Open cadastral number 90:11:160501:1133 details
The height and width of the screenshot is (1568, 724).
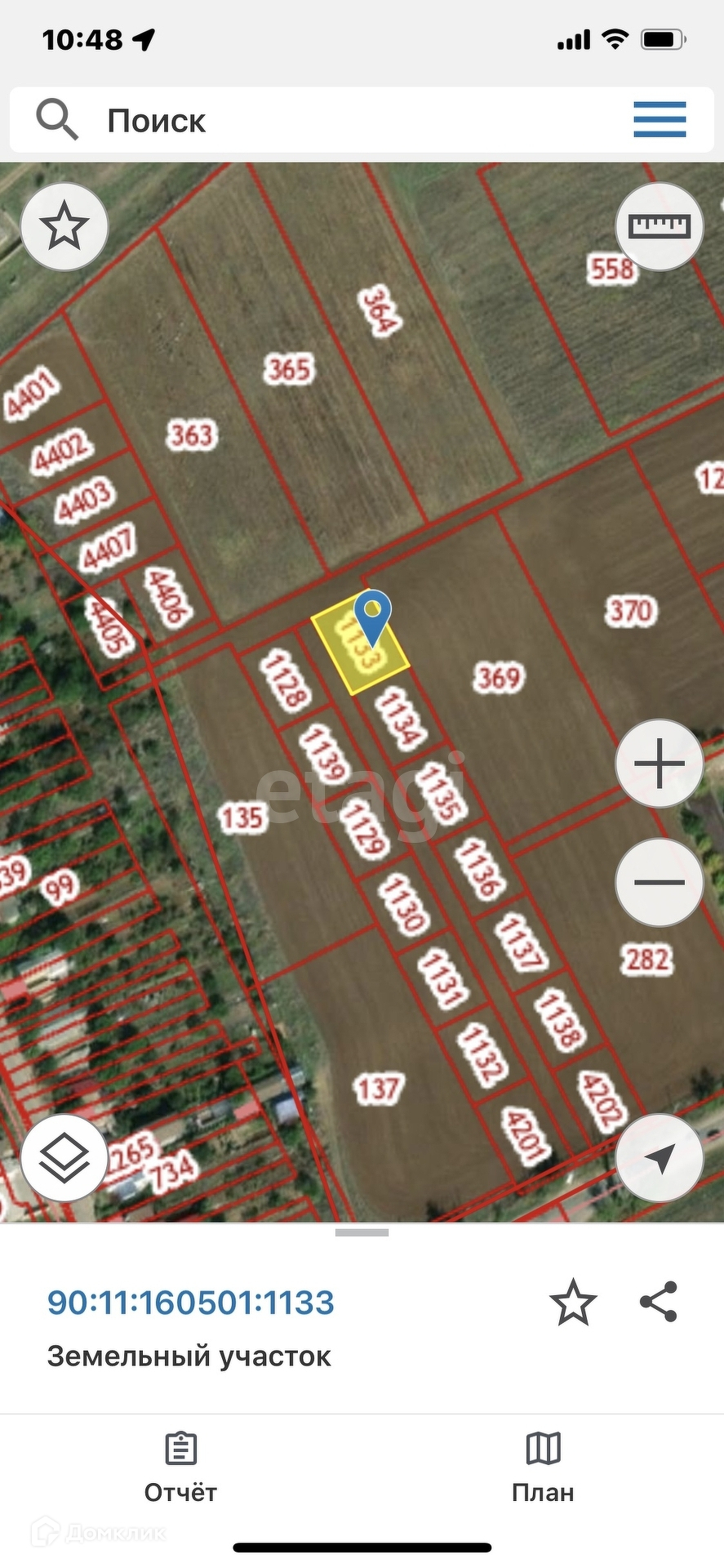pos(191,1303)
